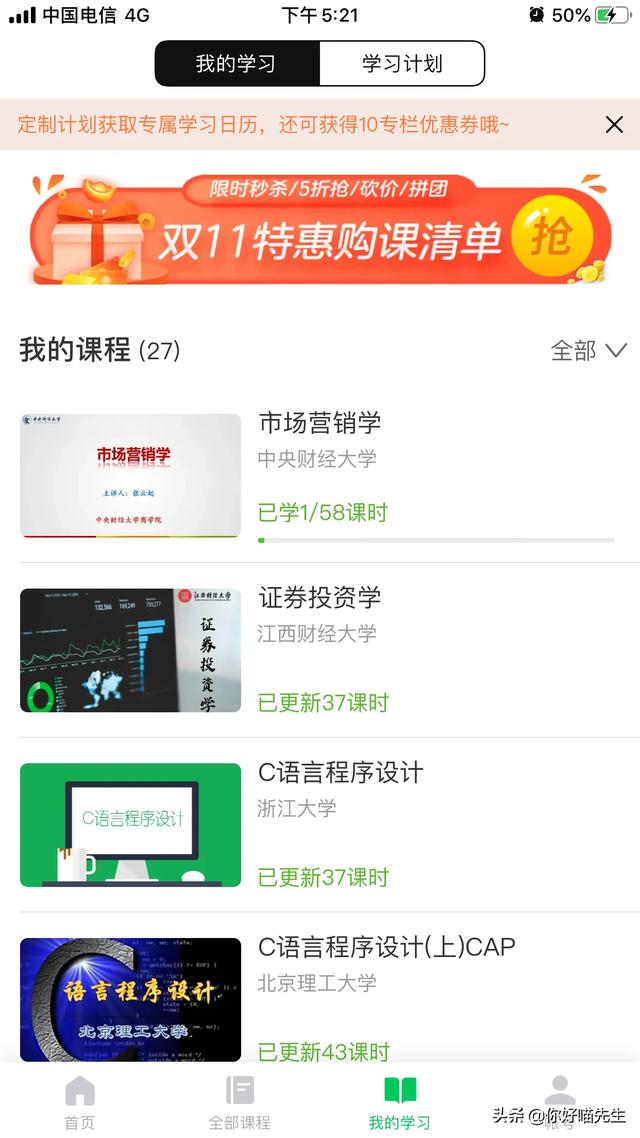Go to the 首页 tab
The width and height of the screenshot is (640, 1138).
click(80, 1102)
